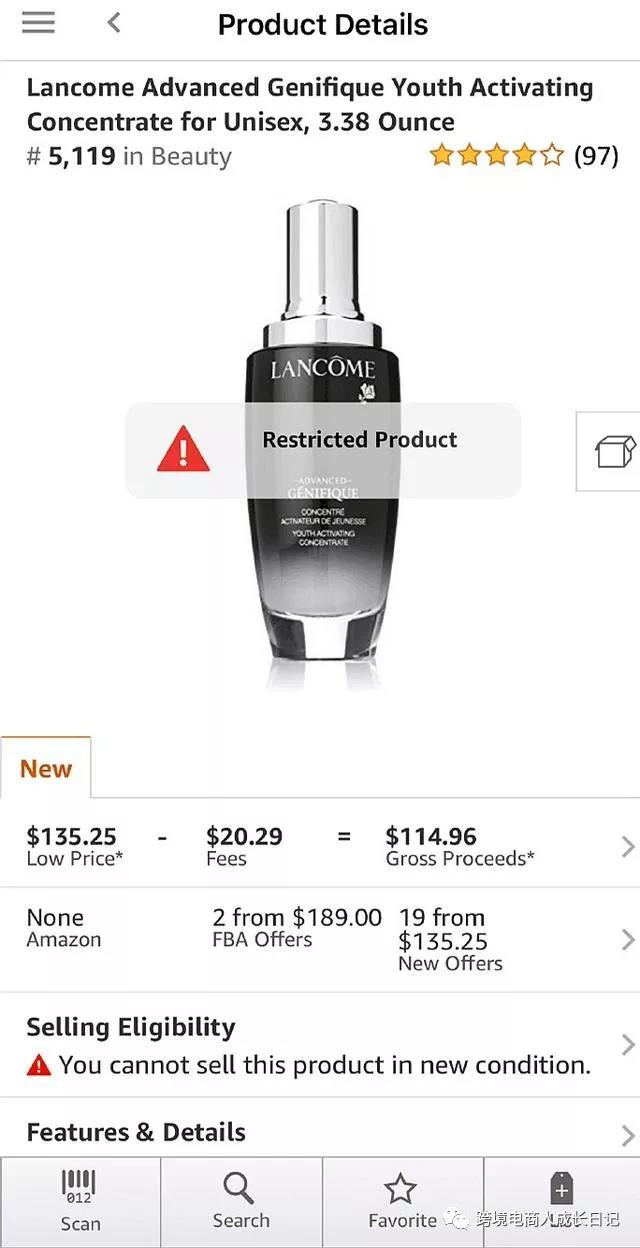Tap the tag-plus listing icon in the bottom bar
The width and height of the screenshot is (640, 1248).
(562, 1192)
